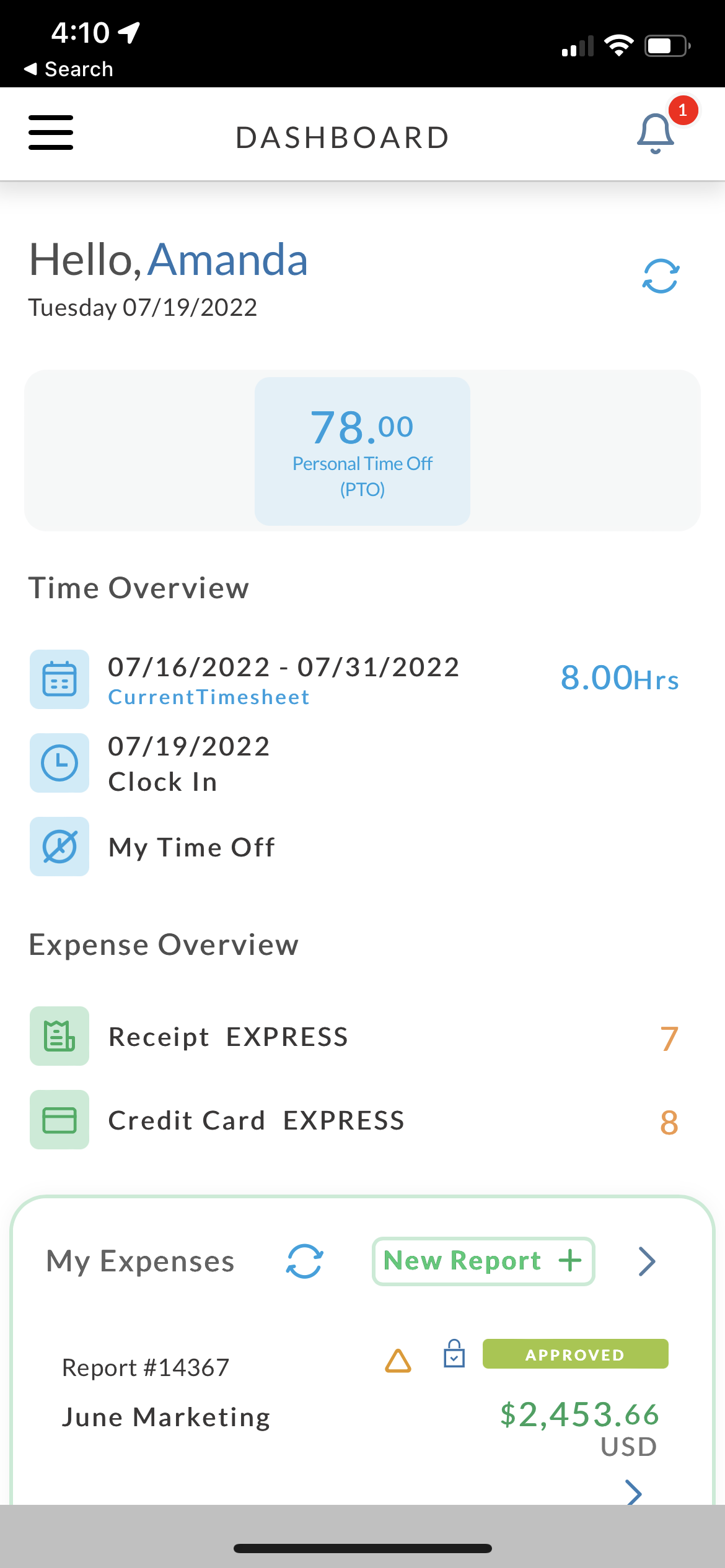The image size is (725, 1568).
Task: Go back using the Search back control
Action: 69,69
